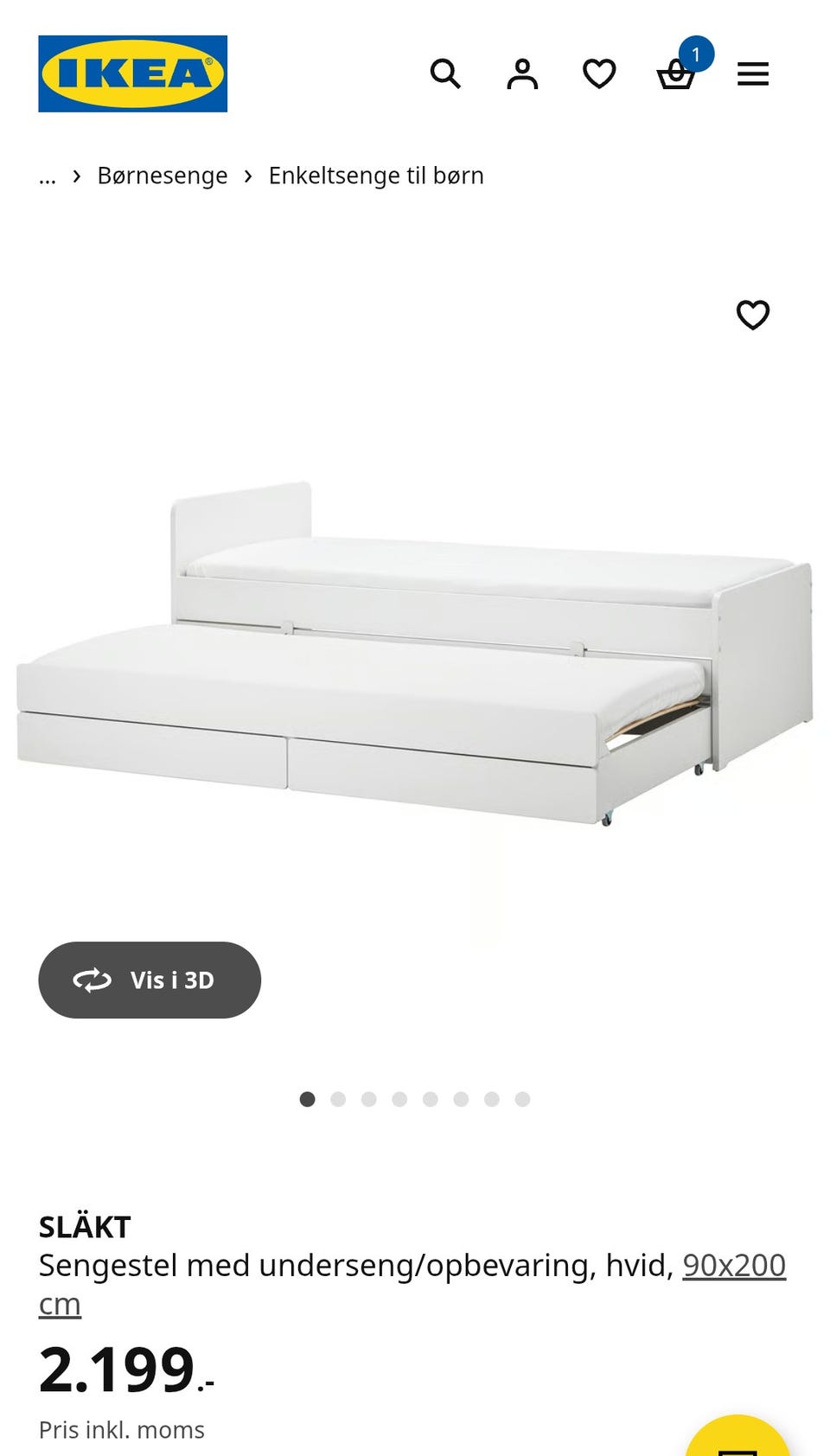Viewport: 830px width, 1456px height.
Task: Open the 90x200 cm size link
Action: 734,1264
